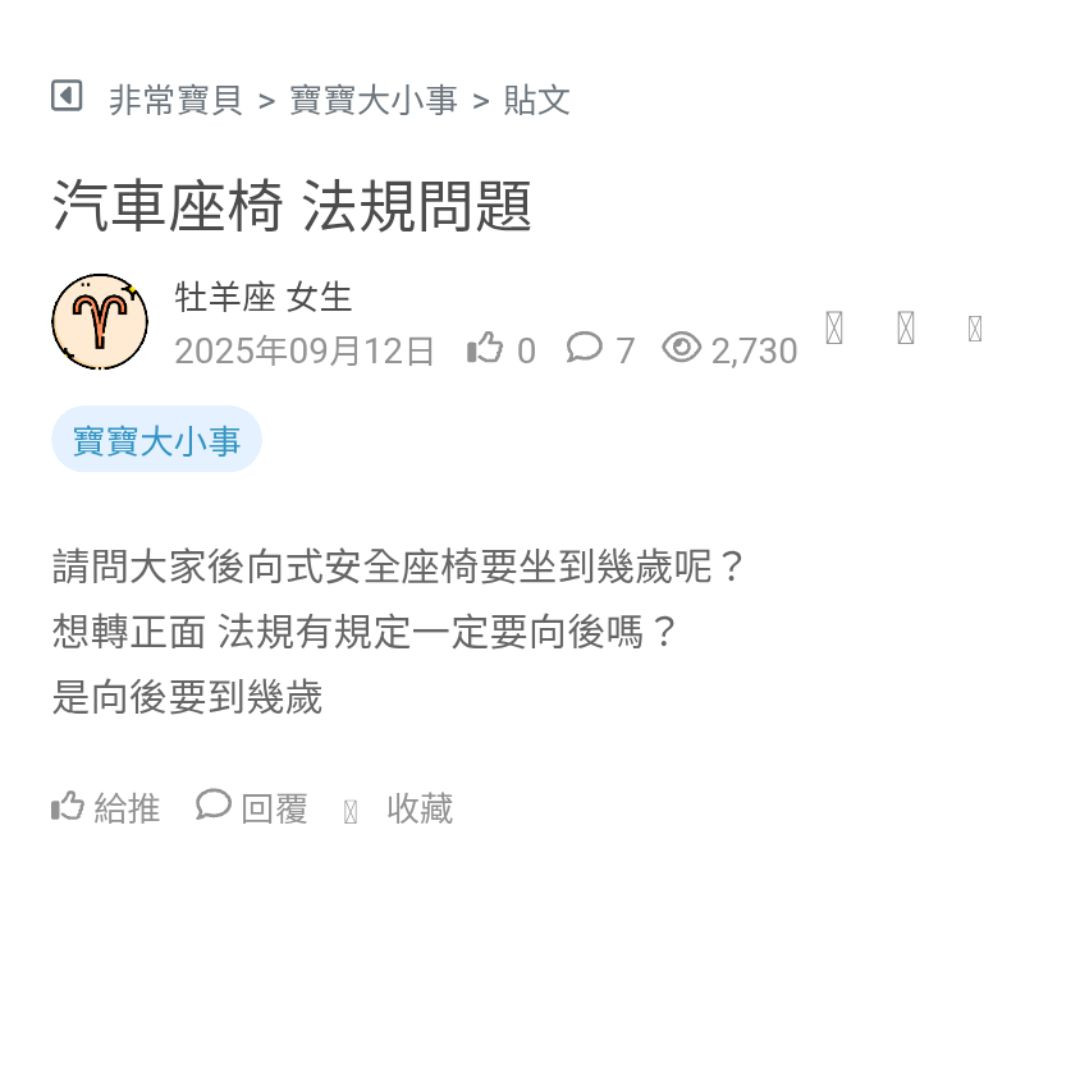Screen dimensions: 1080x1080
Task: Save the post with 收藏
Action: pos(400,809)
